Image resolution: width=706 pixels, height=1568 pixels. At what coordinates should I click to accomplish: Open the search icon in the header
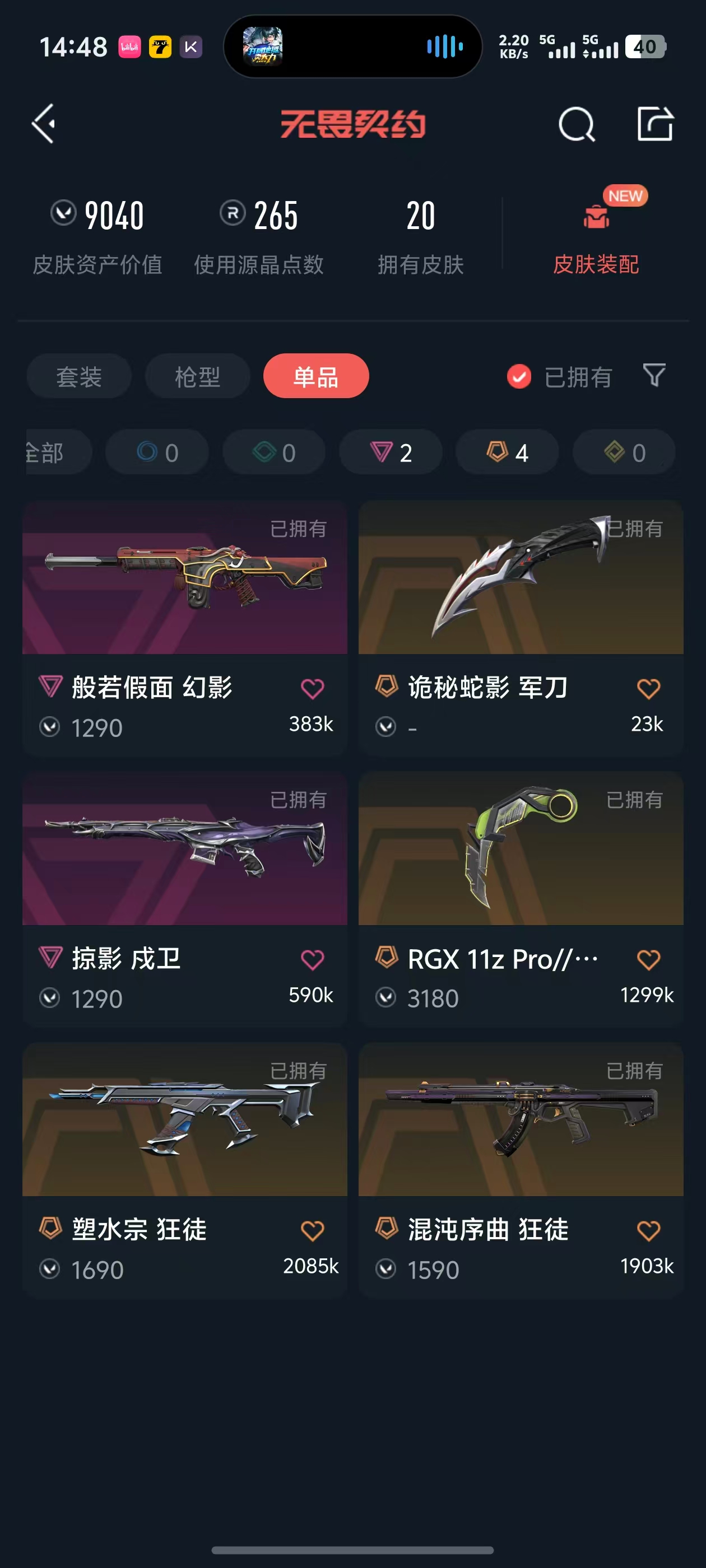point(576,124)
